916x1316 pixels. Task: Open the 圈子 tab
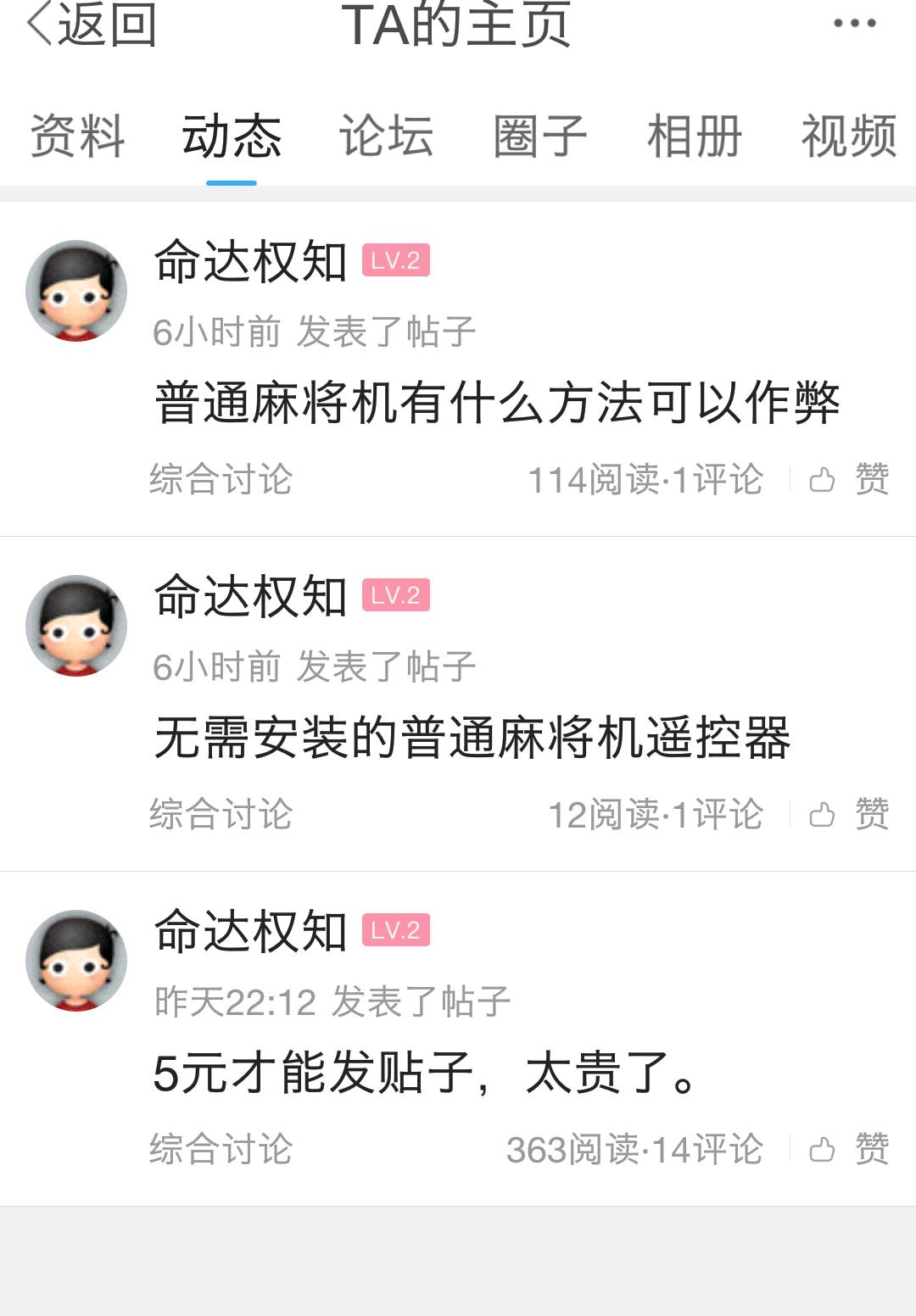point(540,136)
